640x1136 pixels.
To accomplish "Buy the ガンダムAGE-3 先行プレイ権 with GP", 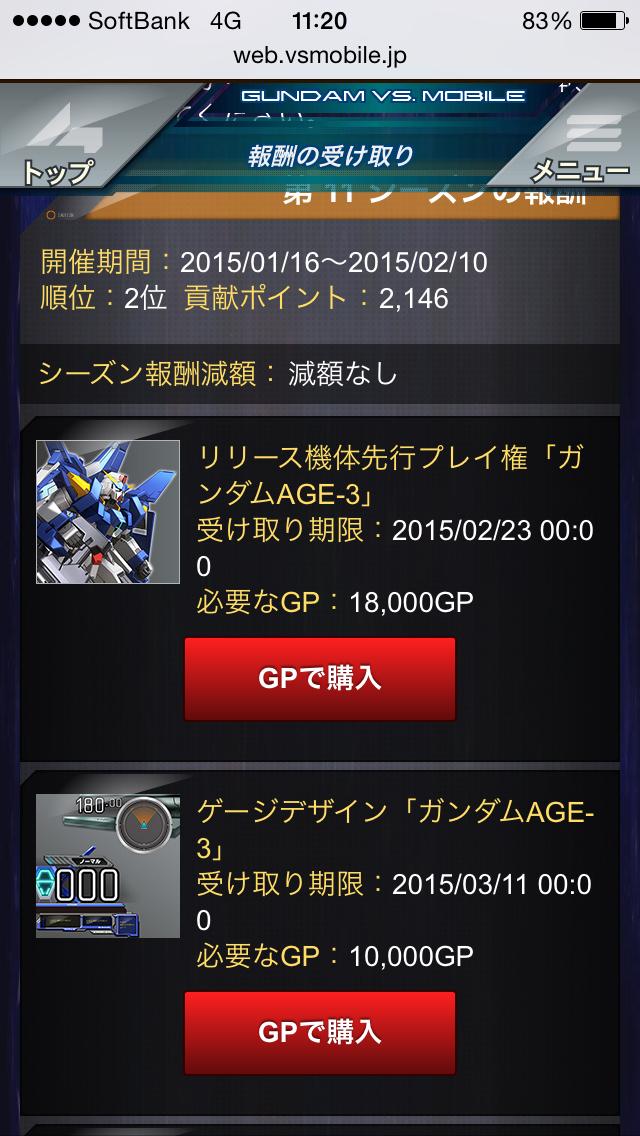I will coord(320,679).
